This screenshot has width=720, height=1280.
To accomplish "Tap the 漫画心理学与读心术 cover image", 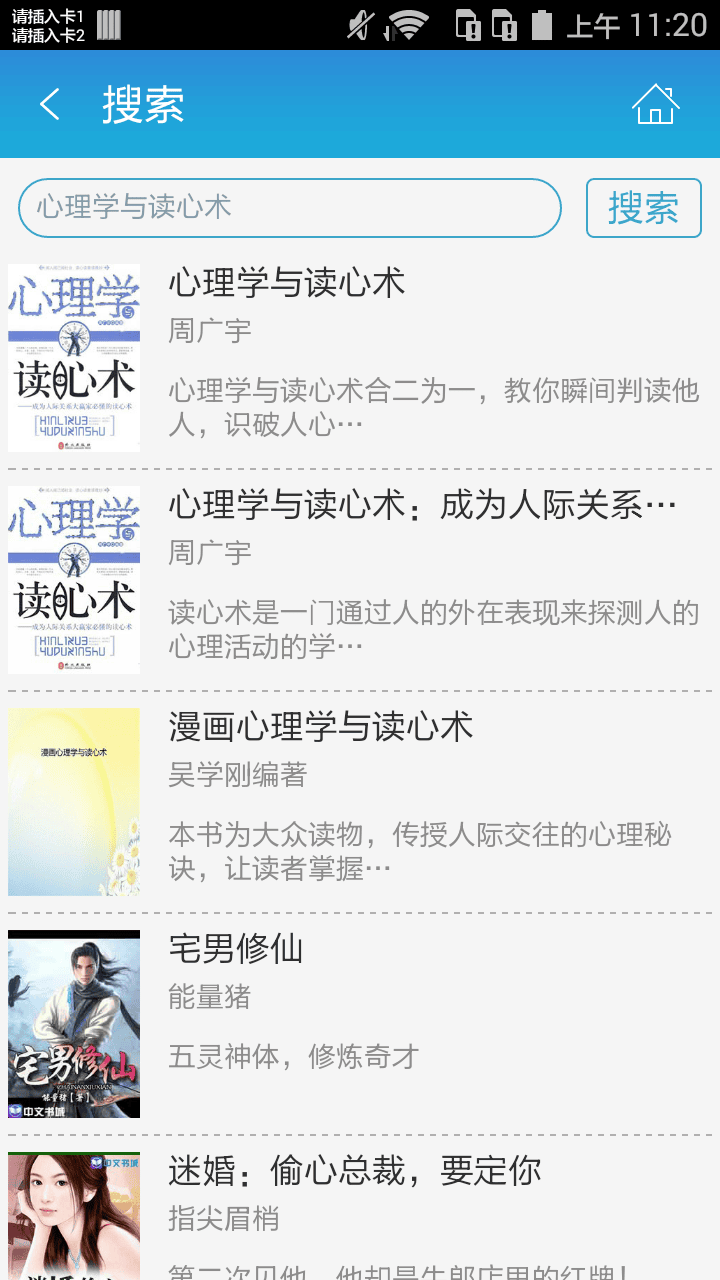I will 73,800.
